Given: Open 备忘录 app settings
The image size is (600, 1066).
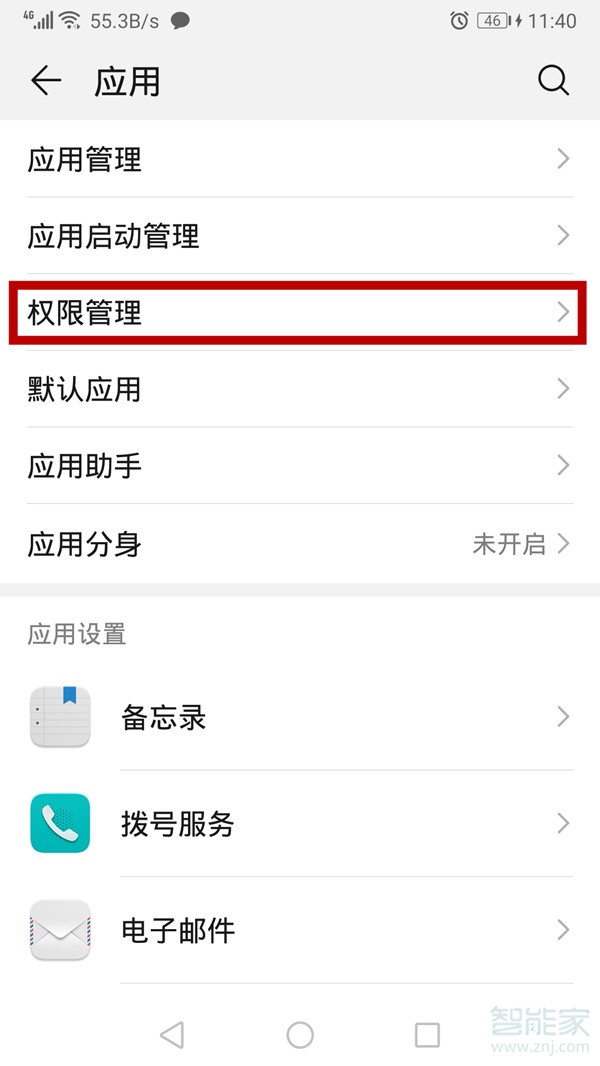Looking at the screenshot, I should tap(298, 717).
